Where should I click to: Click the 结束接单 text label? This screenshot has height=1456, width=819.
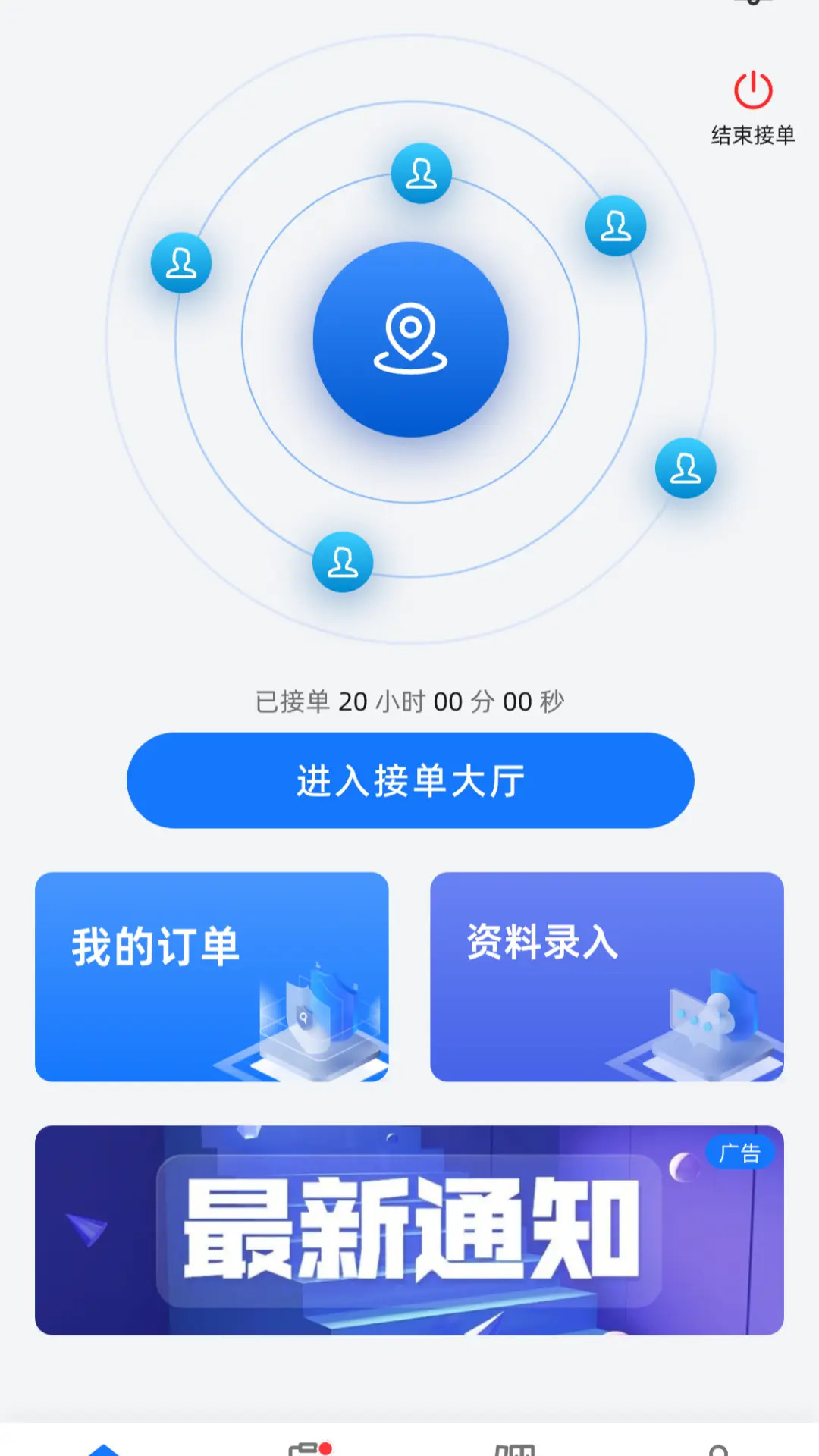point(752,135)
